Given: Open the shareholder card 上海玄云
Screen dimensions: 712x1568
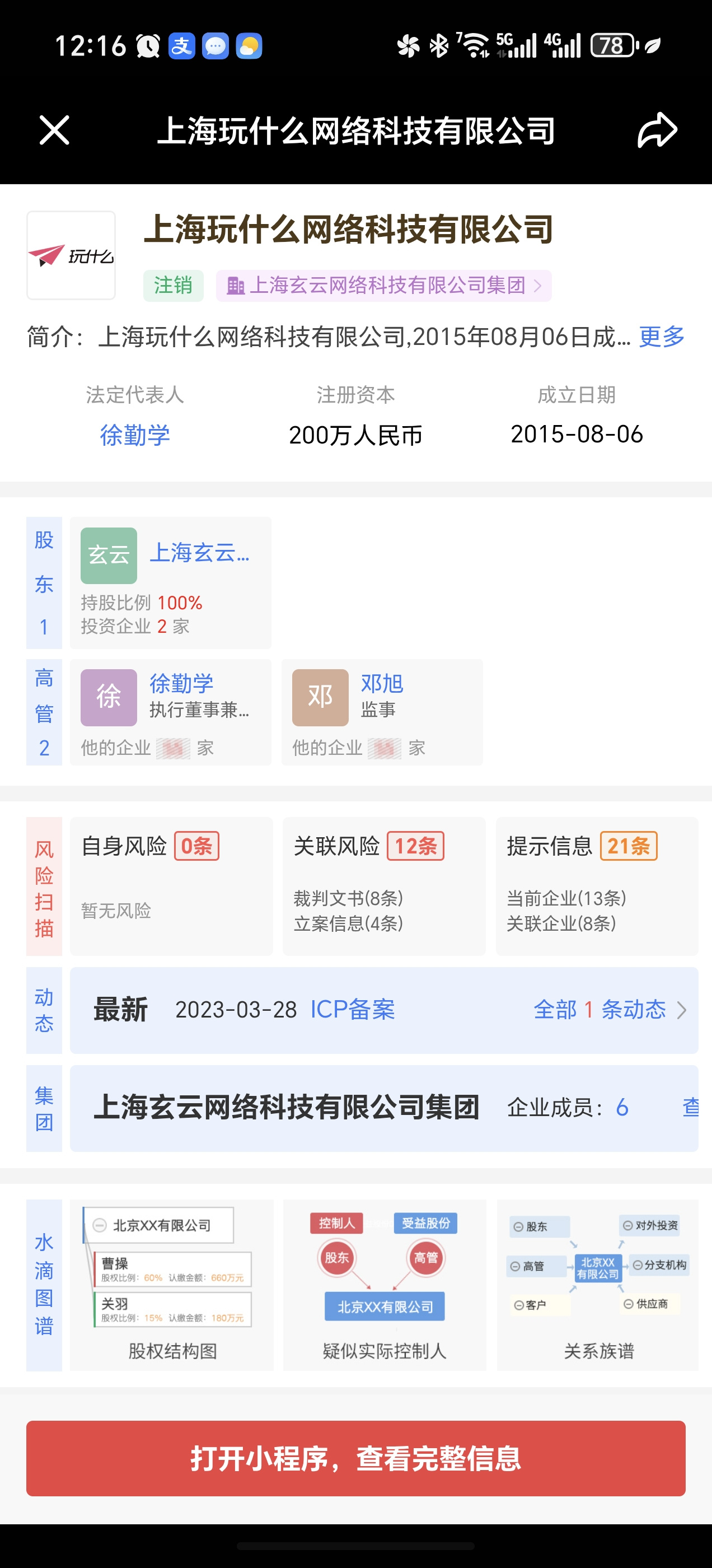Looking at the screenshot, I should point(170,582).
